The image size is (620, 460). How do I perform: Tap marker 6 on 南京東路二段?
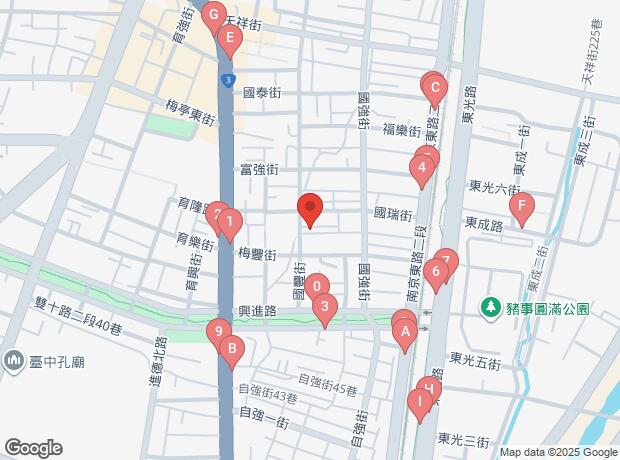coord(436,272)
